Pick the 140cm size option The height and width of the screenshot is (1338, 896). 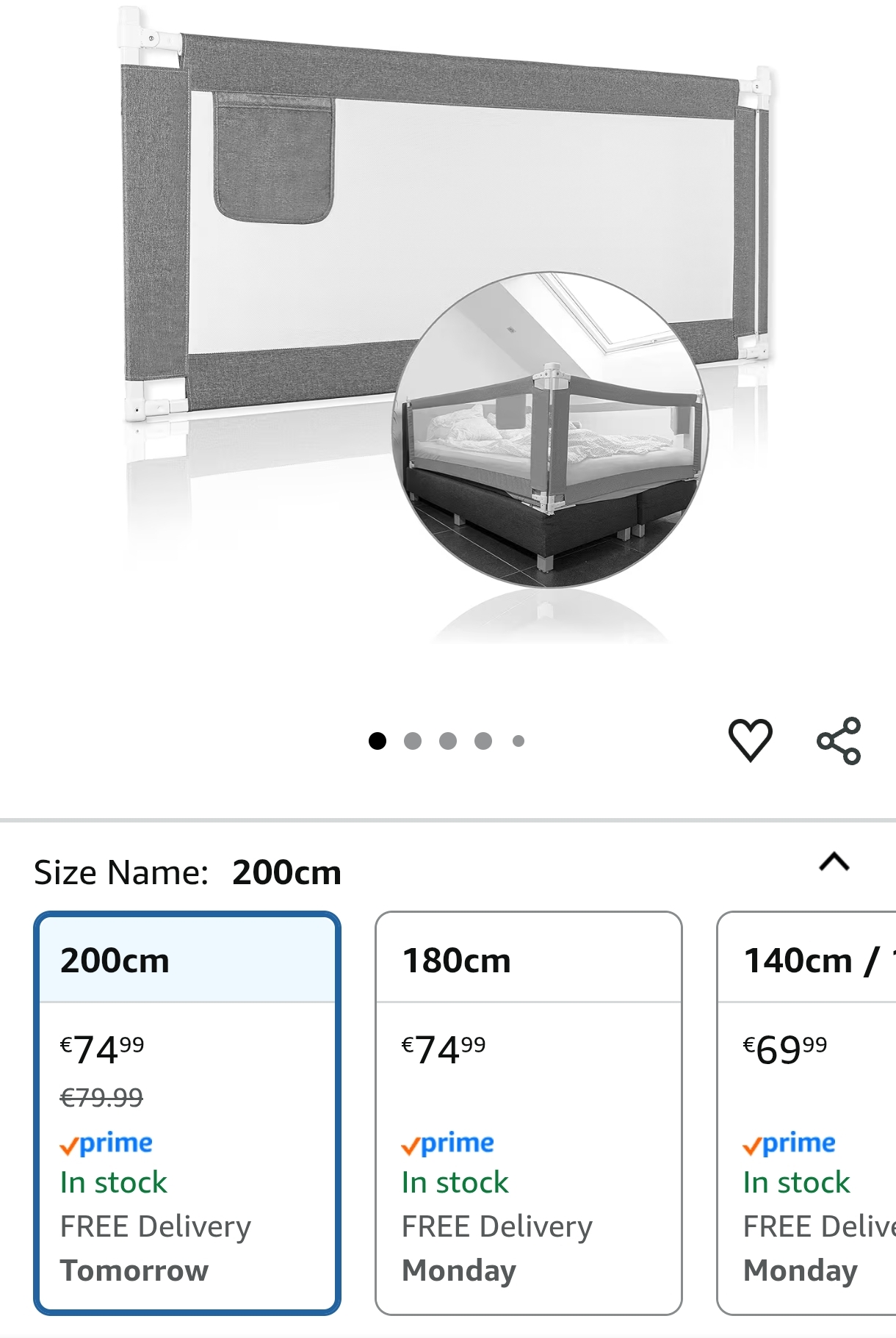[x=806, y=1113]
